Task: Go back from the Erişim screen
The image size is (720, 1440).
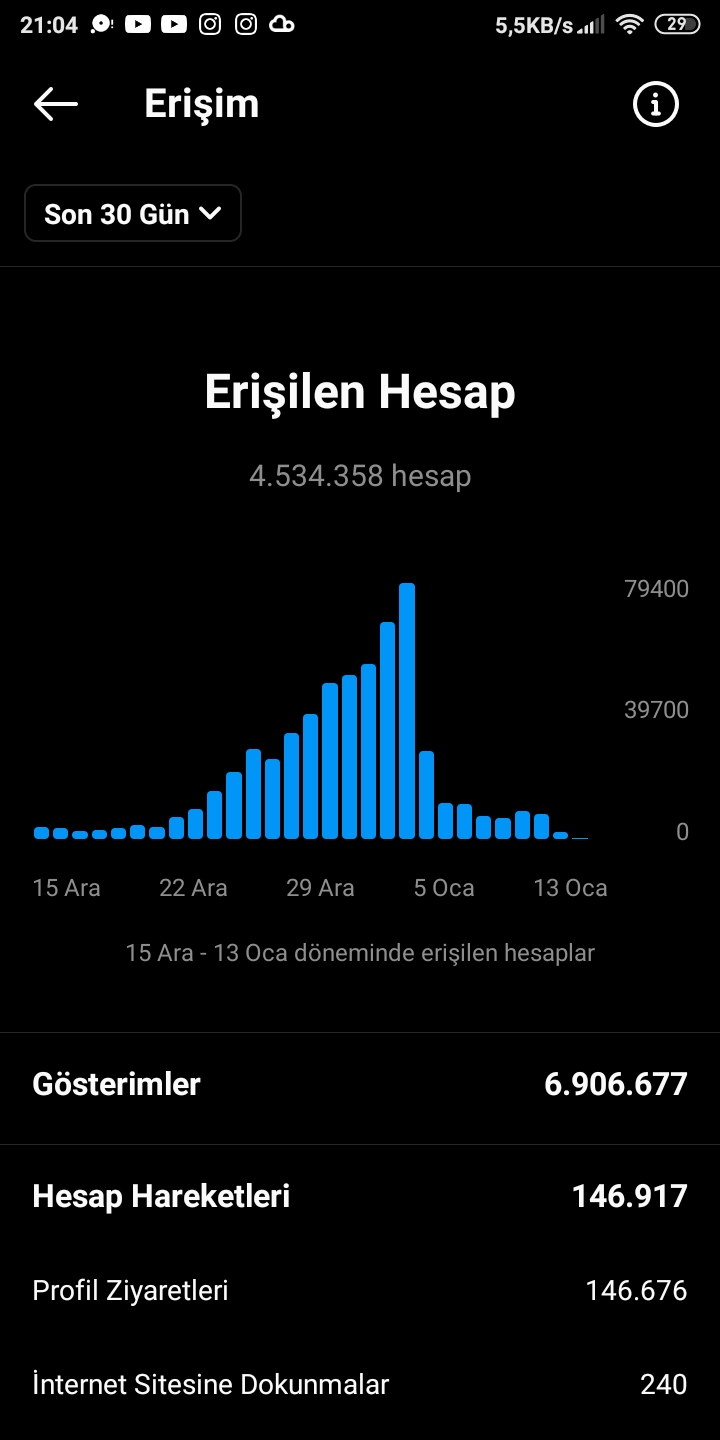Action: 55,104
